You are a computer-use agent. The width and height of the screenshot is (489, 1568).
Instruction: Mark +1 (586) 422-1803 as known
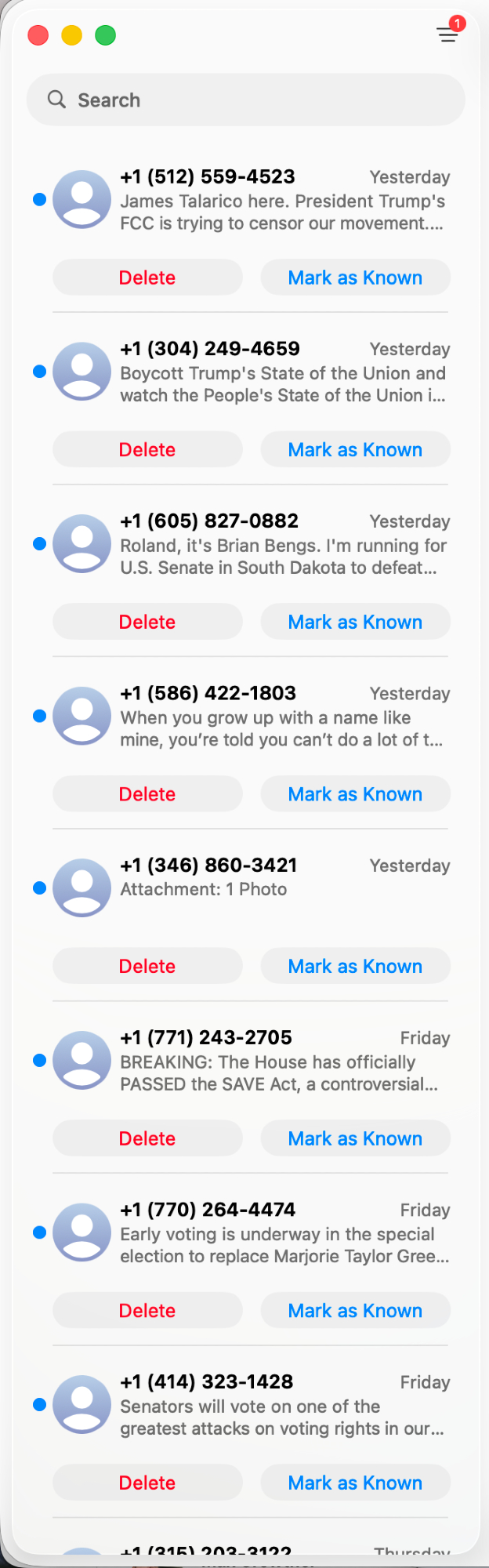pos(355,794)
